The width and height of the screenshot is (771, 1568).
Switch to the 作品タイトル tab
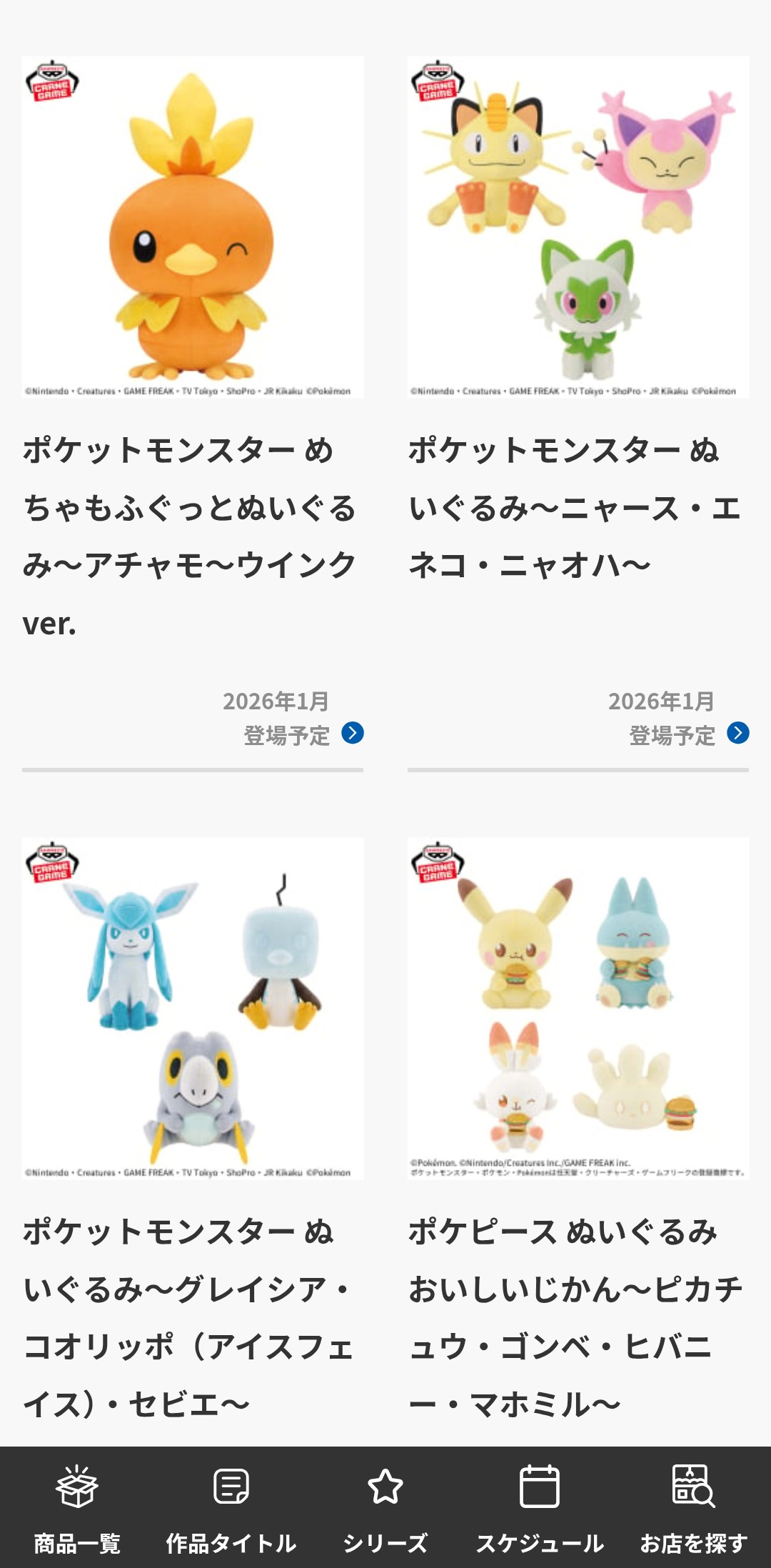231,1507
